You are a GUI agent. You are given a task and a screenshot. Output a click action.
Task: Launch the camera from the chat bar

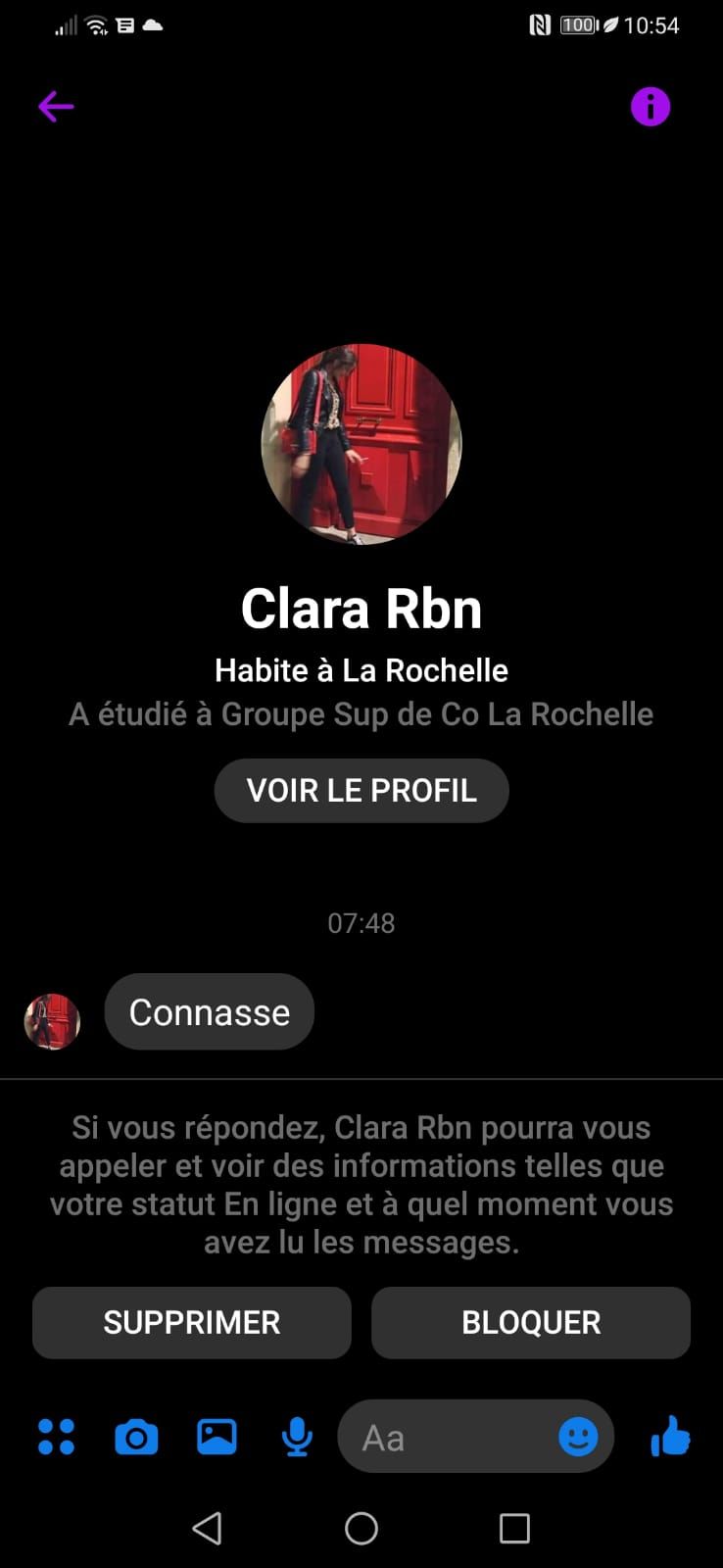(x=136, y=1438)
